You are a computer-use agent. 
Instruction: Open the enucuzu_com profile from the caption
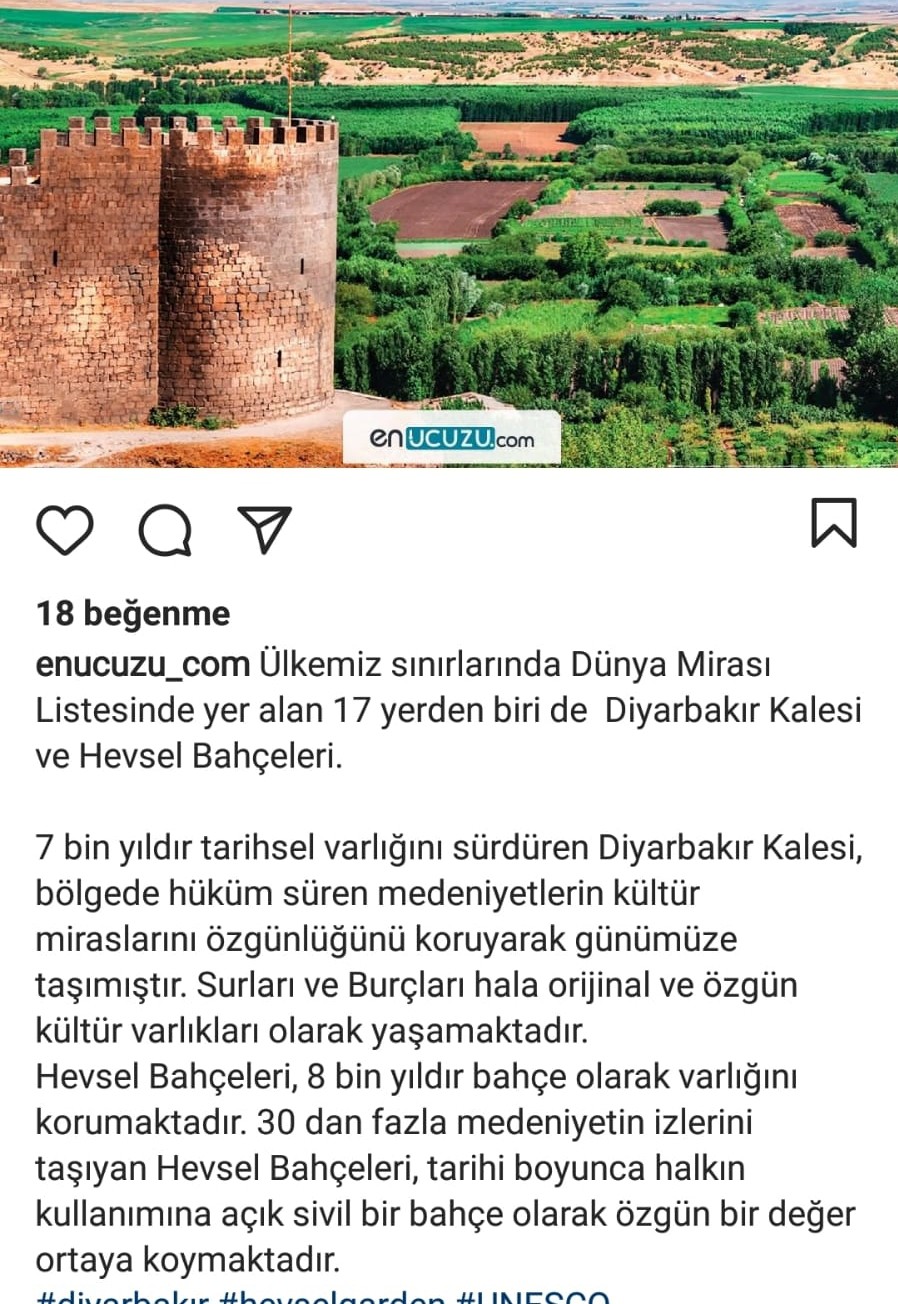142,664
